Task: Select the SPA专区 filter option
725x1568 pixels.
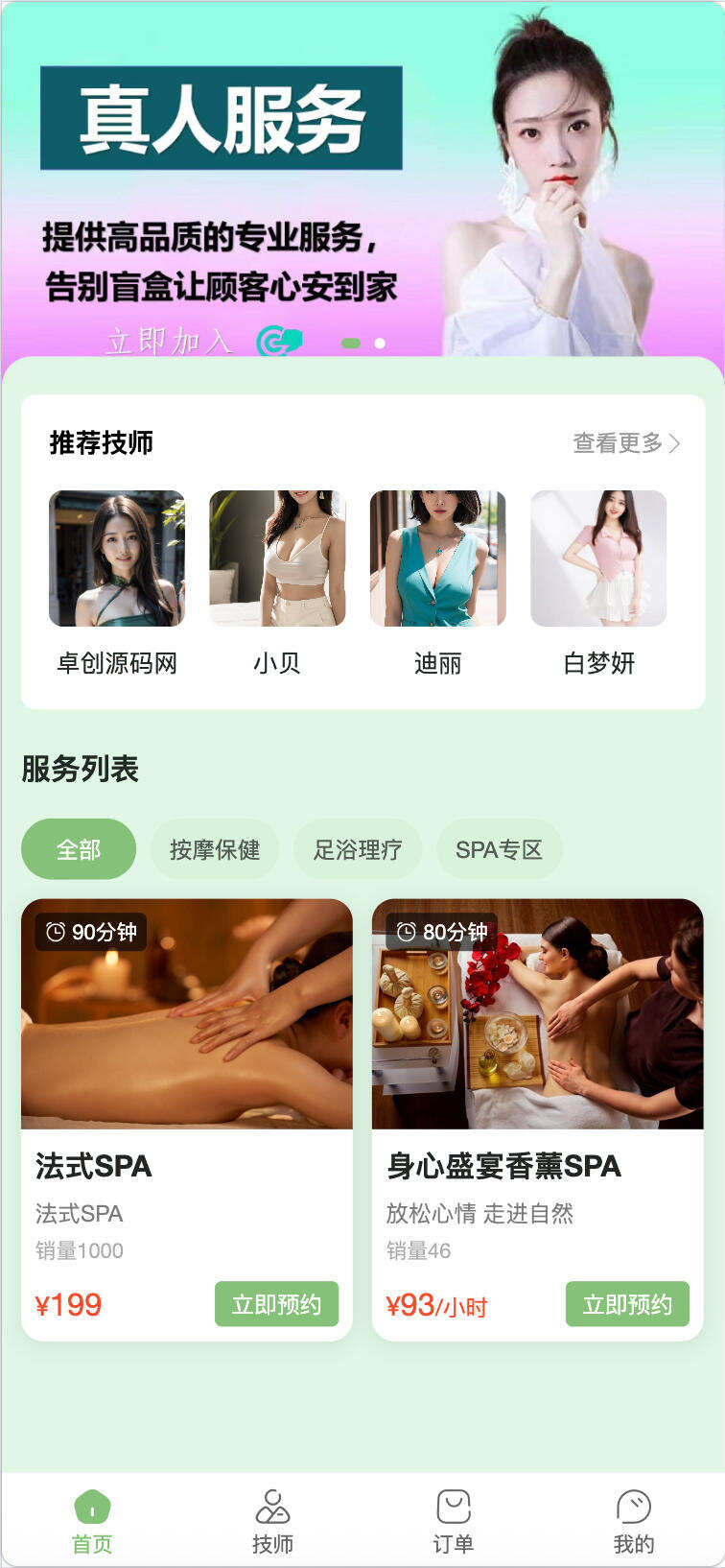Action: (x=500, y=848)
